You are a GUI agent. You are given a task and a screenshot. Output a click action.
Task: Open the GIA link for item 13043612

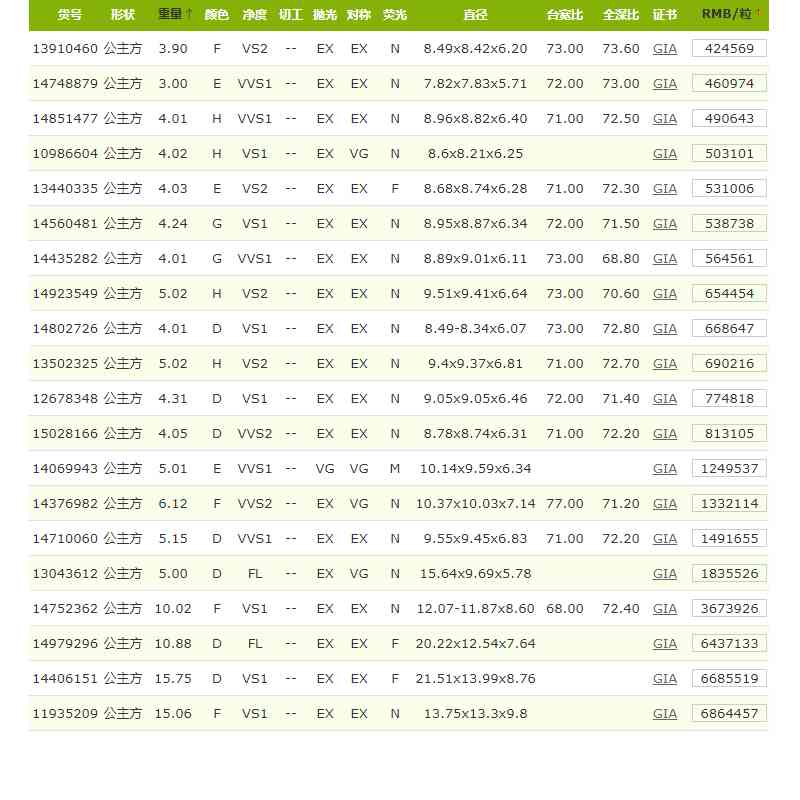pos(665,573)
